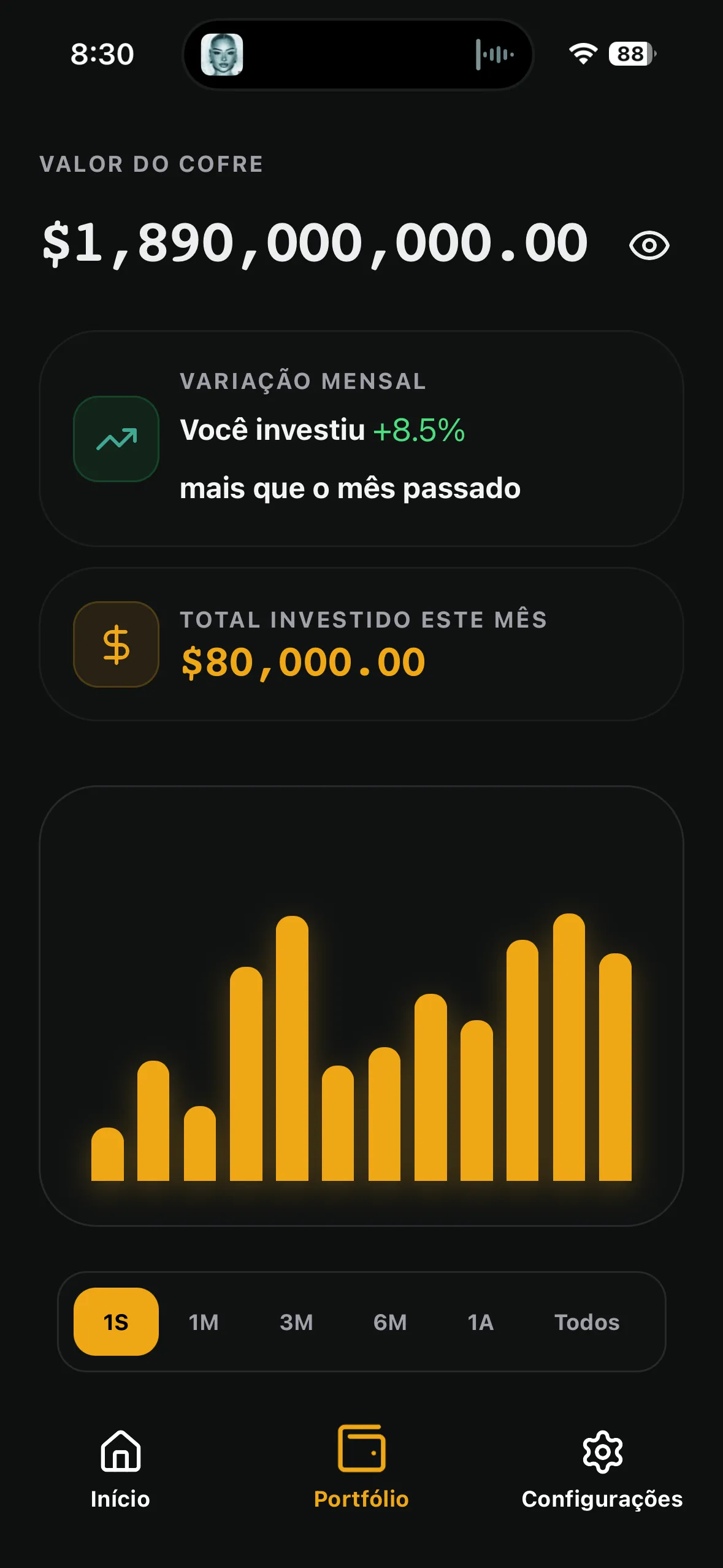
Task: Select the 6M time range
Action: pos(390,1323)
